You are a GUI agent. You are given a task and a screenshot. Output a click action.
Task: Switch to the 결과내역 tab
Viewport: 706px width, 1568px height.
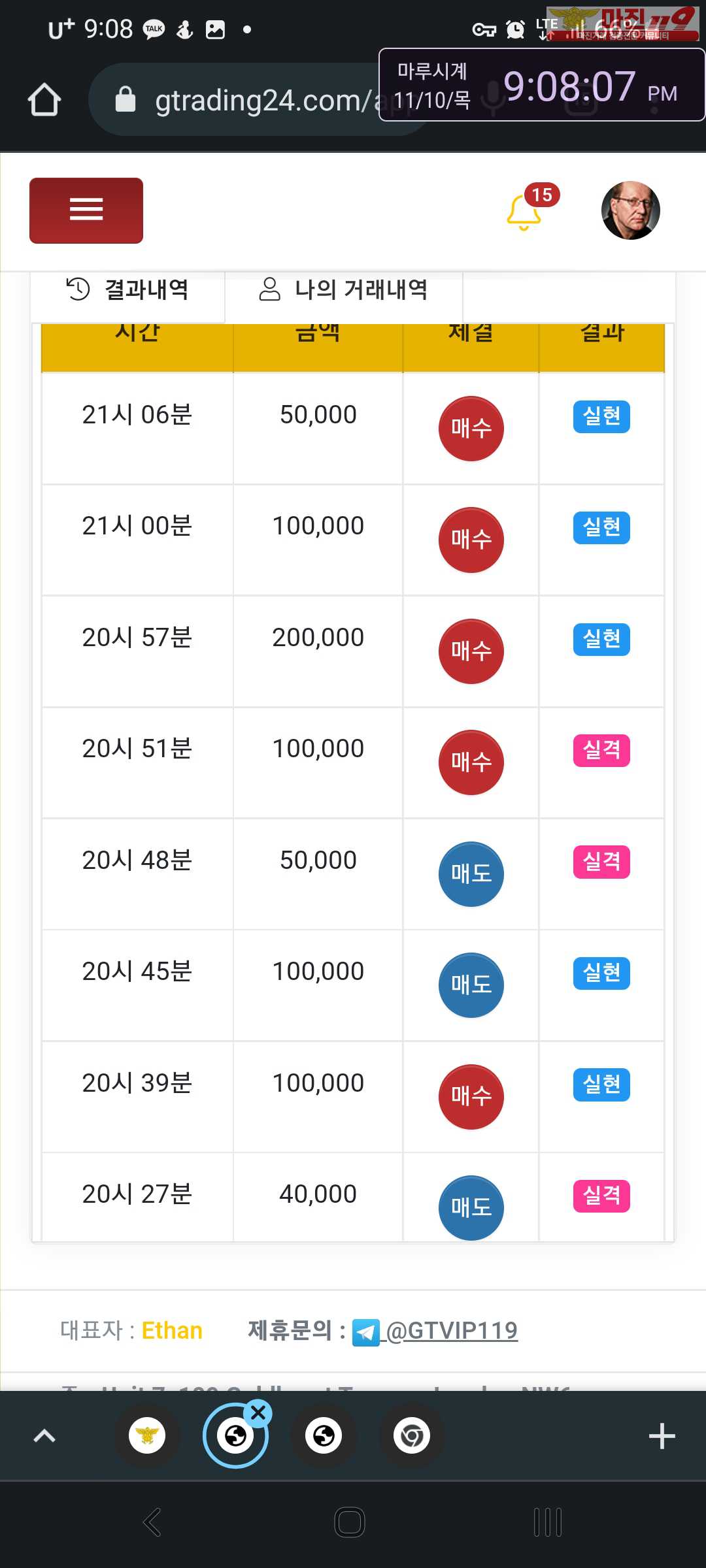click(x=128, y=289)
